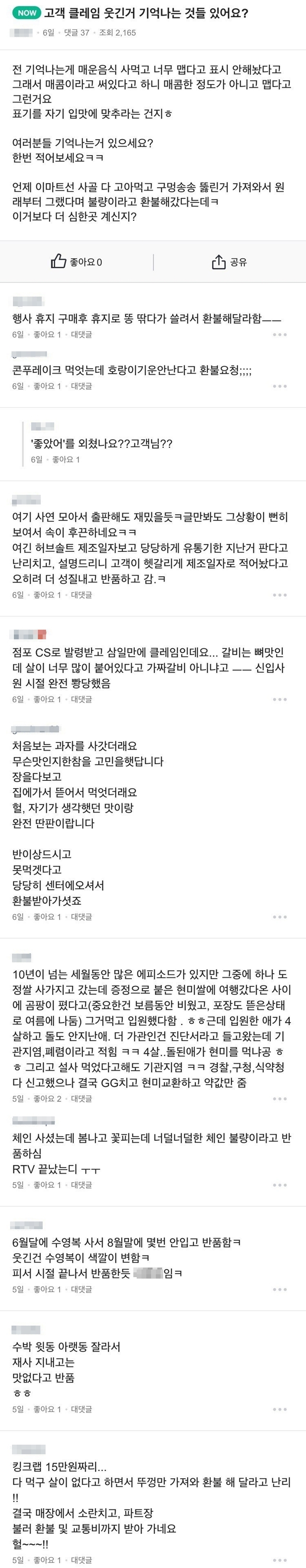306x1568 pixels.
Task: Like the 가짜갈비 클레임 comment
Action: (47, 699)
